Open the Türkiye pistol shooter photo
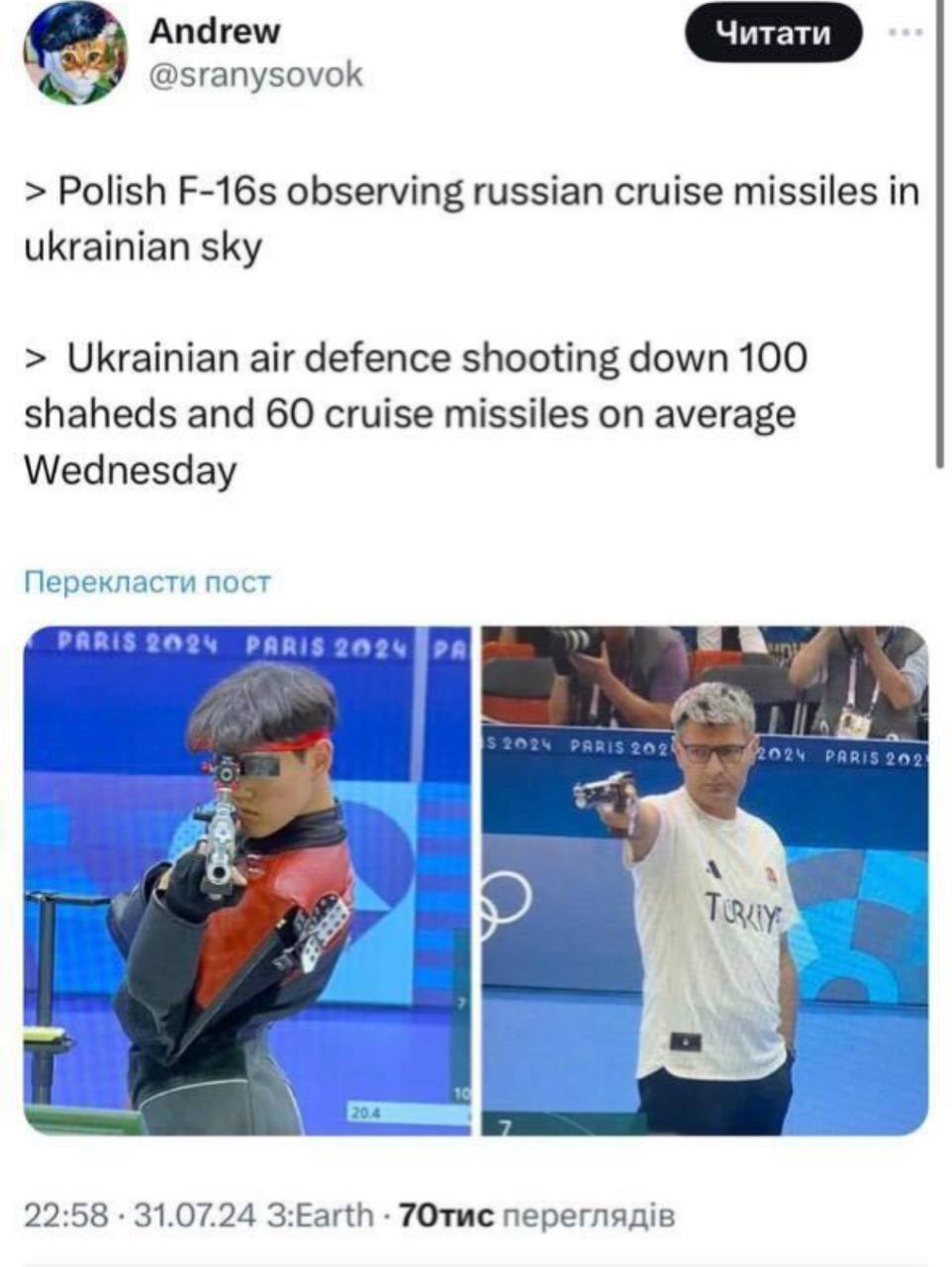 [705, 881]
